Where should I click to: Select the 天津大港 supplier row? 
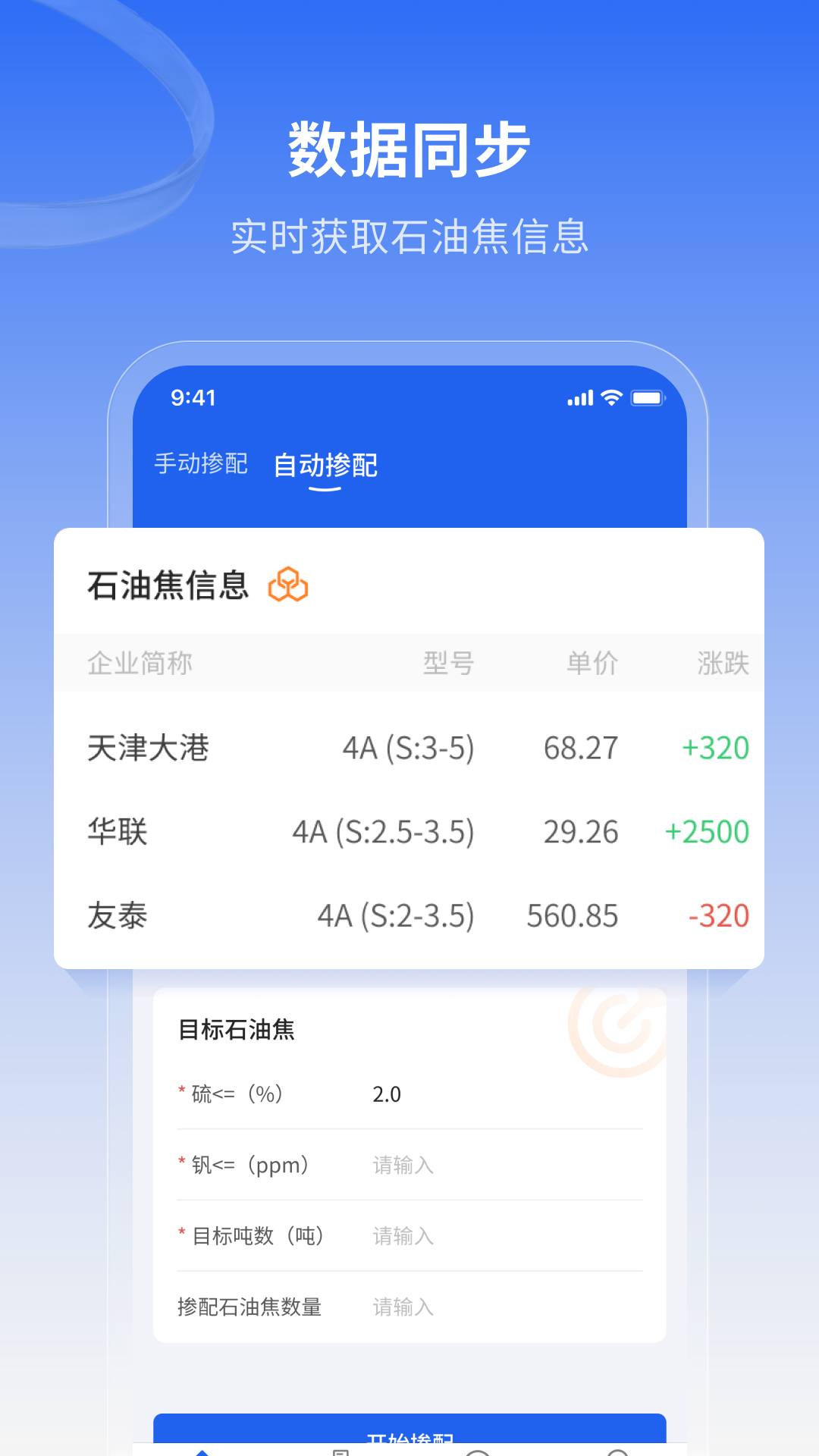(409, 748)
